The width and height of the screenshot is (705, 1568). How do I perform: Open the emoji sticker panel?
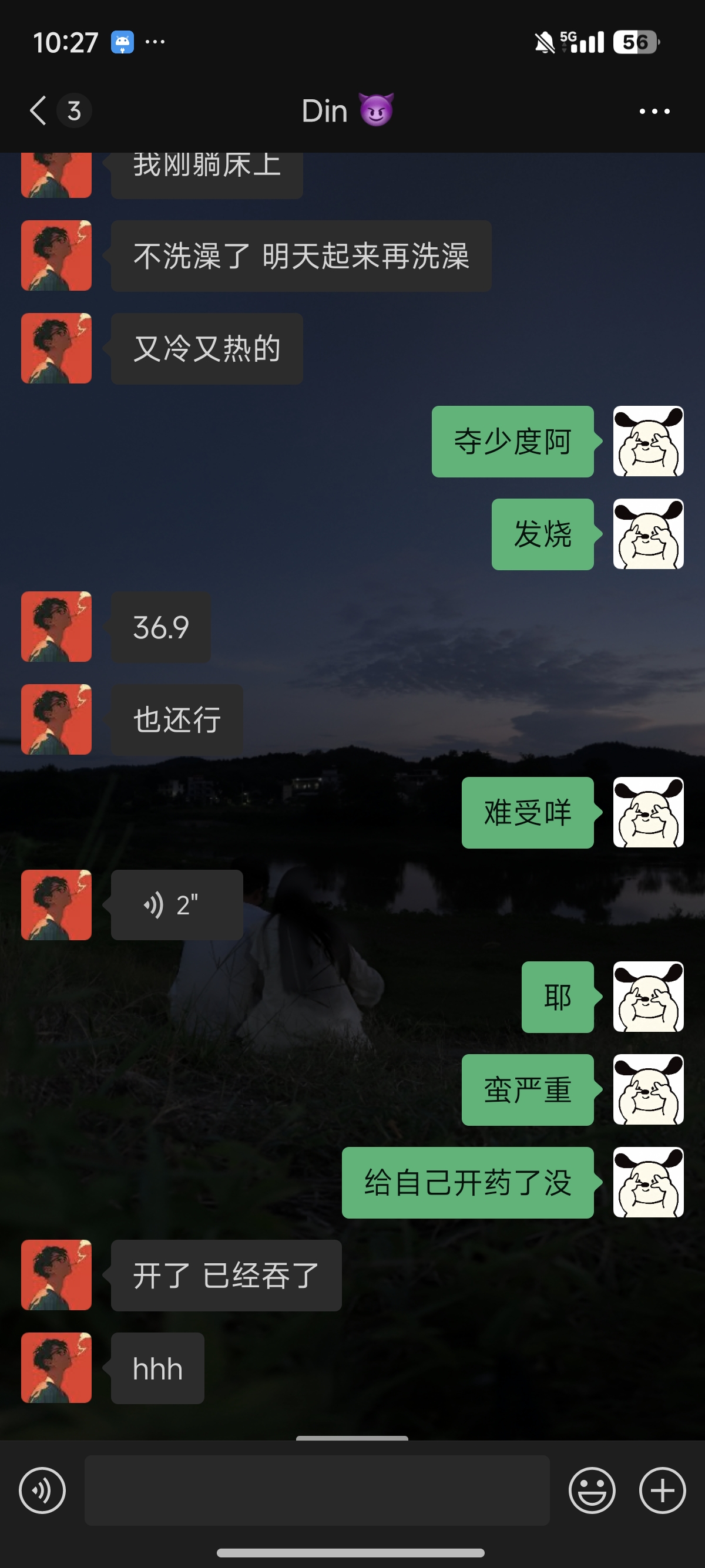pos(592,1490)
